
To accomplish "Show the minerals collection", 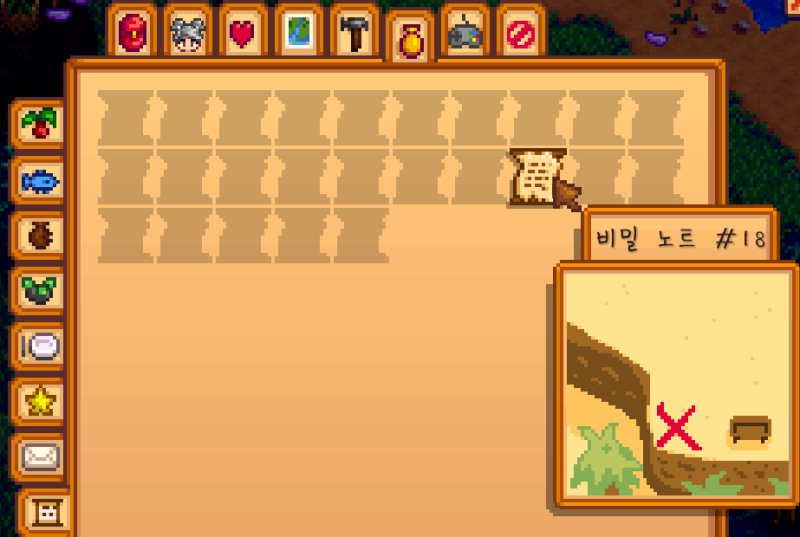I will pyautogui.click(x=39, y=291).
